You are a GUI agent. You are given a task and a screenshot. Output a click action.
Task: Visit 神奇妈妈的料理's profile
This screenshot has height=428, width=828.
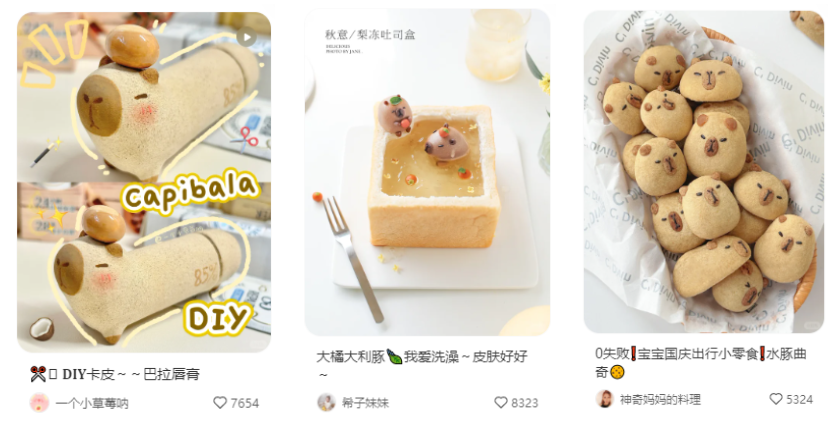648,399
